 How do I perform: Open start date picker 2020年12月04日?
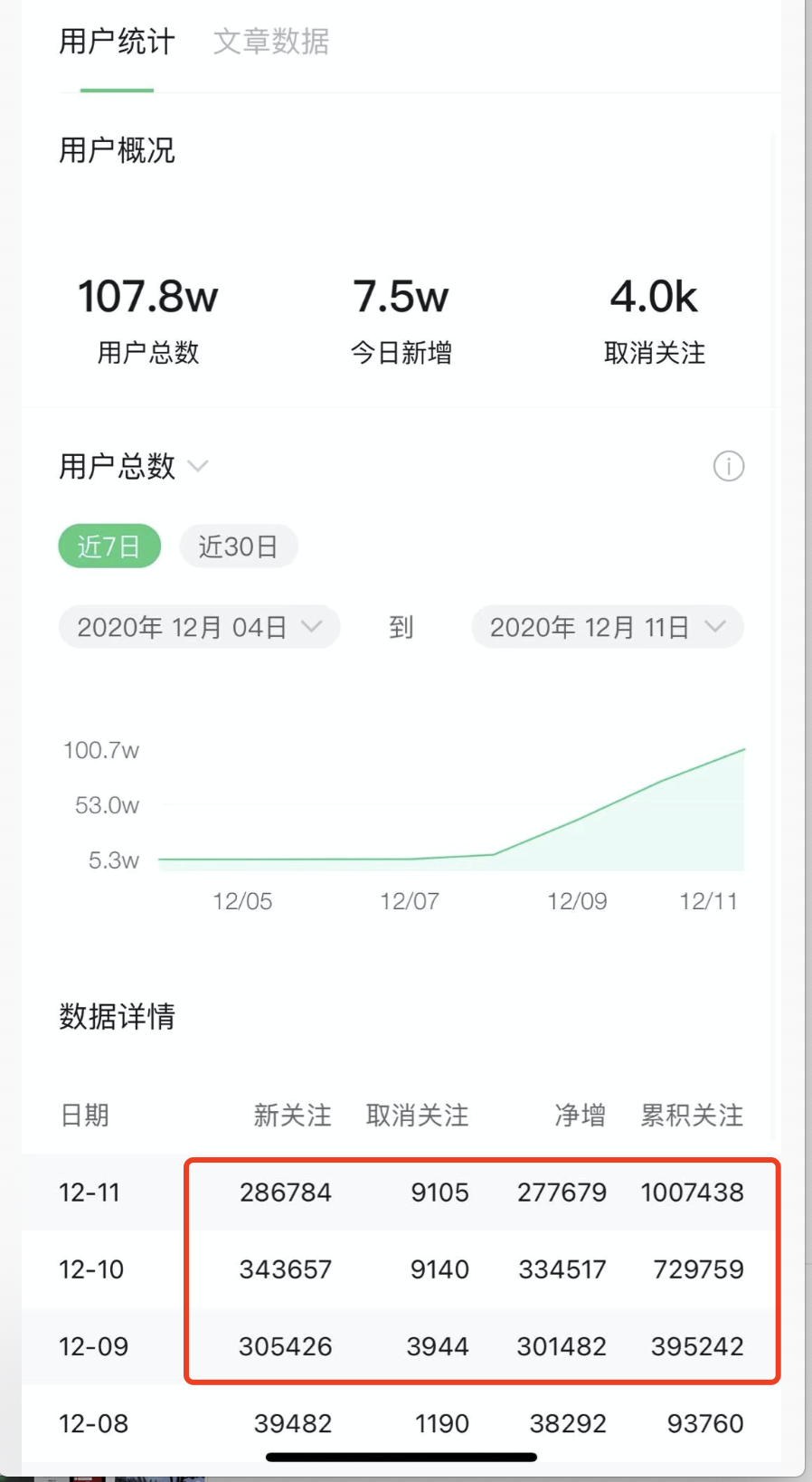(x=199, y=627)
